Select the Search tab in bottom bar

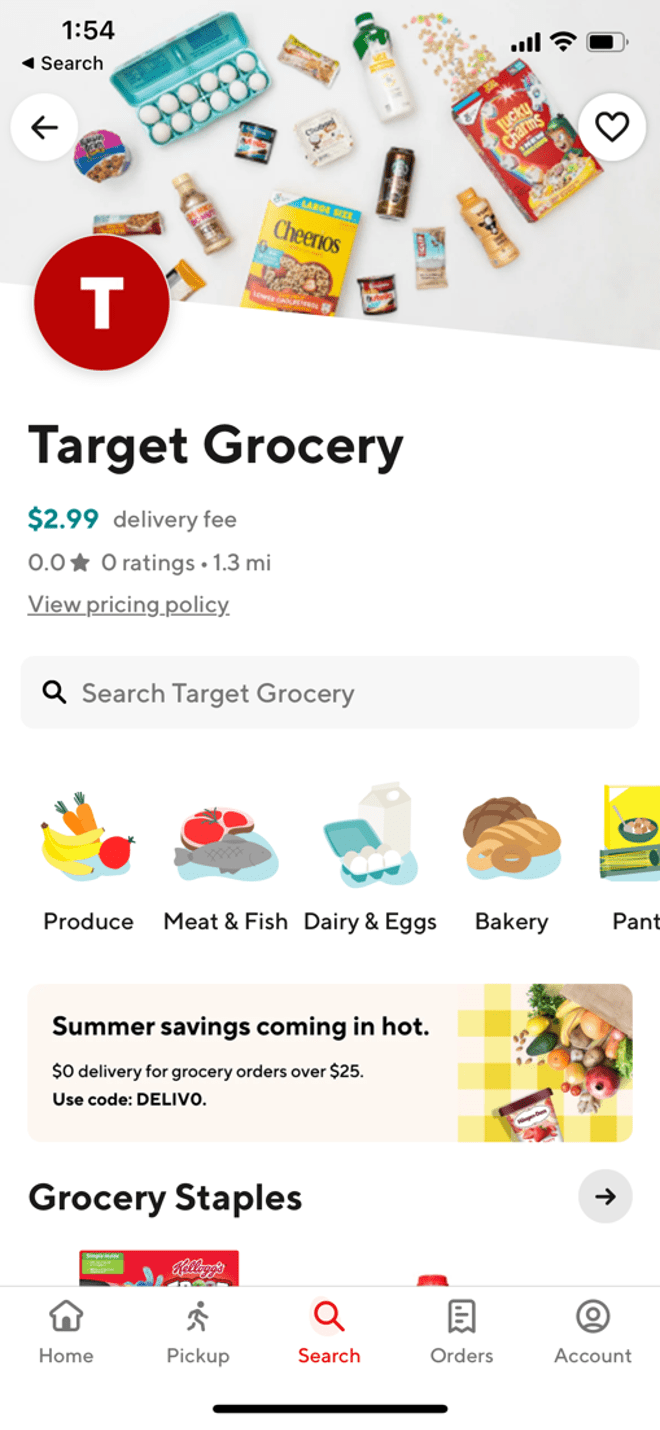329,1333
